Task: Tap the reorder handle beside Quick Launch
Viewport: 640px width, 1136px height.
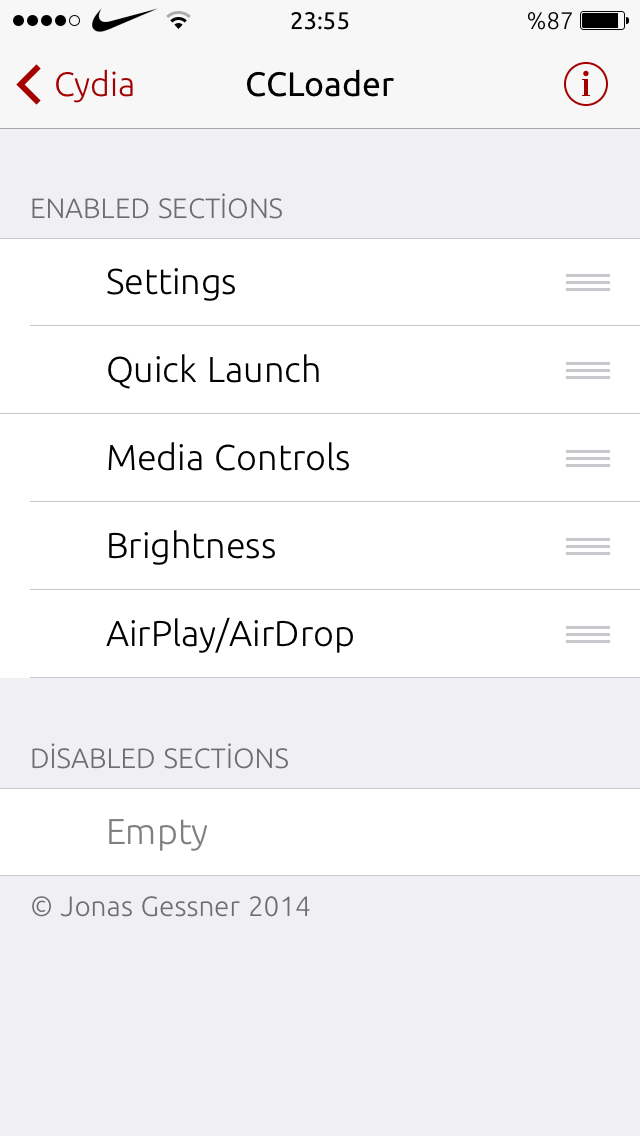Action: click(x=588, y=371)
